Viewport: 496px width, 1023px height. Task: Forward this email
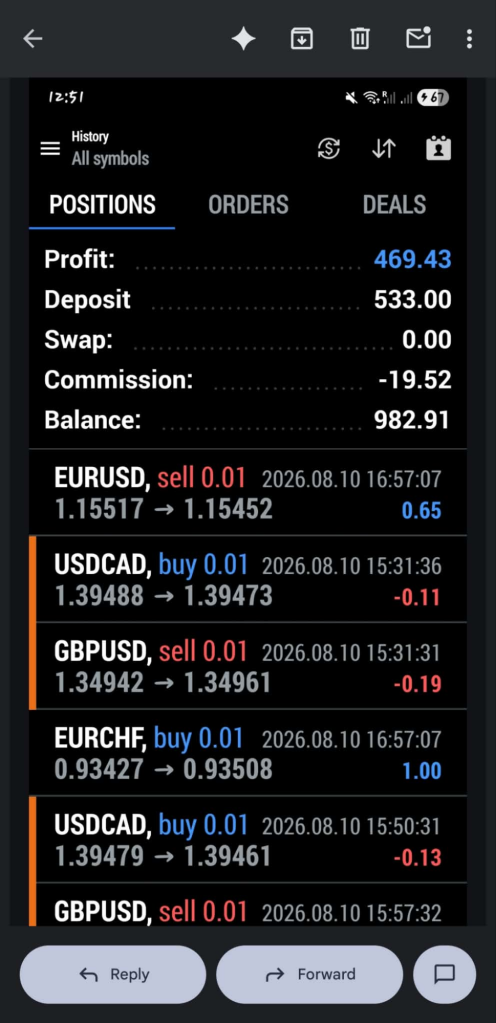click(x=309, y=974)
